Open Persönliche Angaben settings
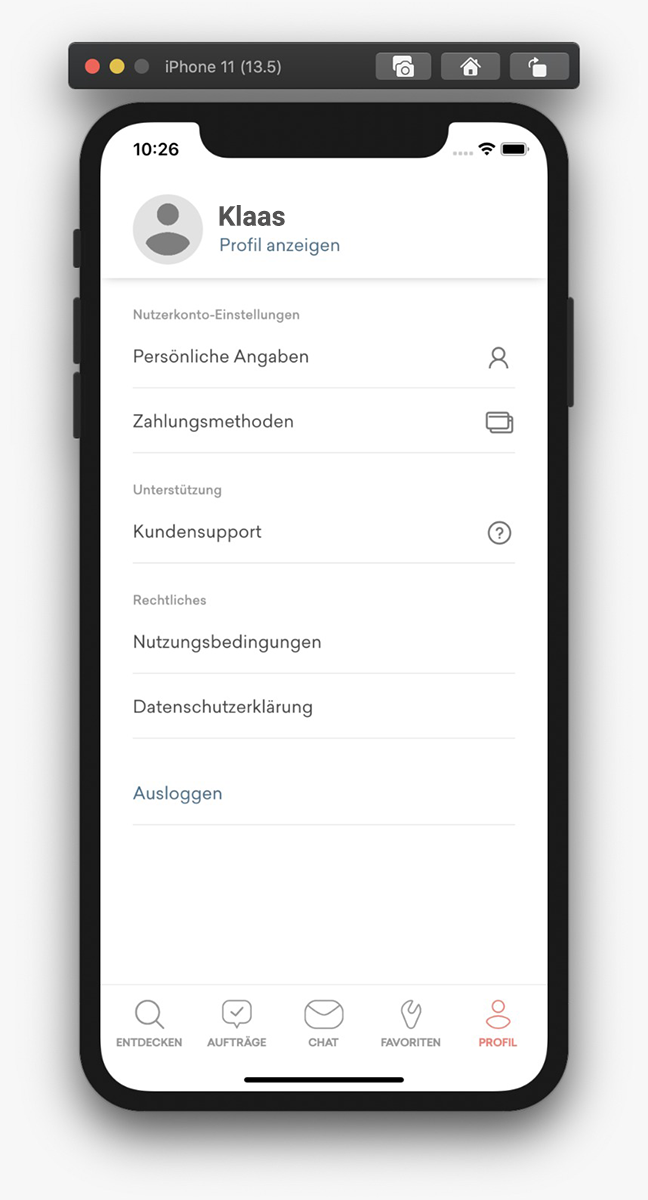 (323, 357)
